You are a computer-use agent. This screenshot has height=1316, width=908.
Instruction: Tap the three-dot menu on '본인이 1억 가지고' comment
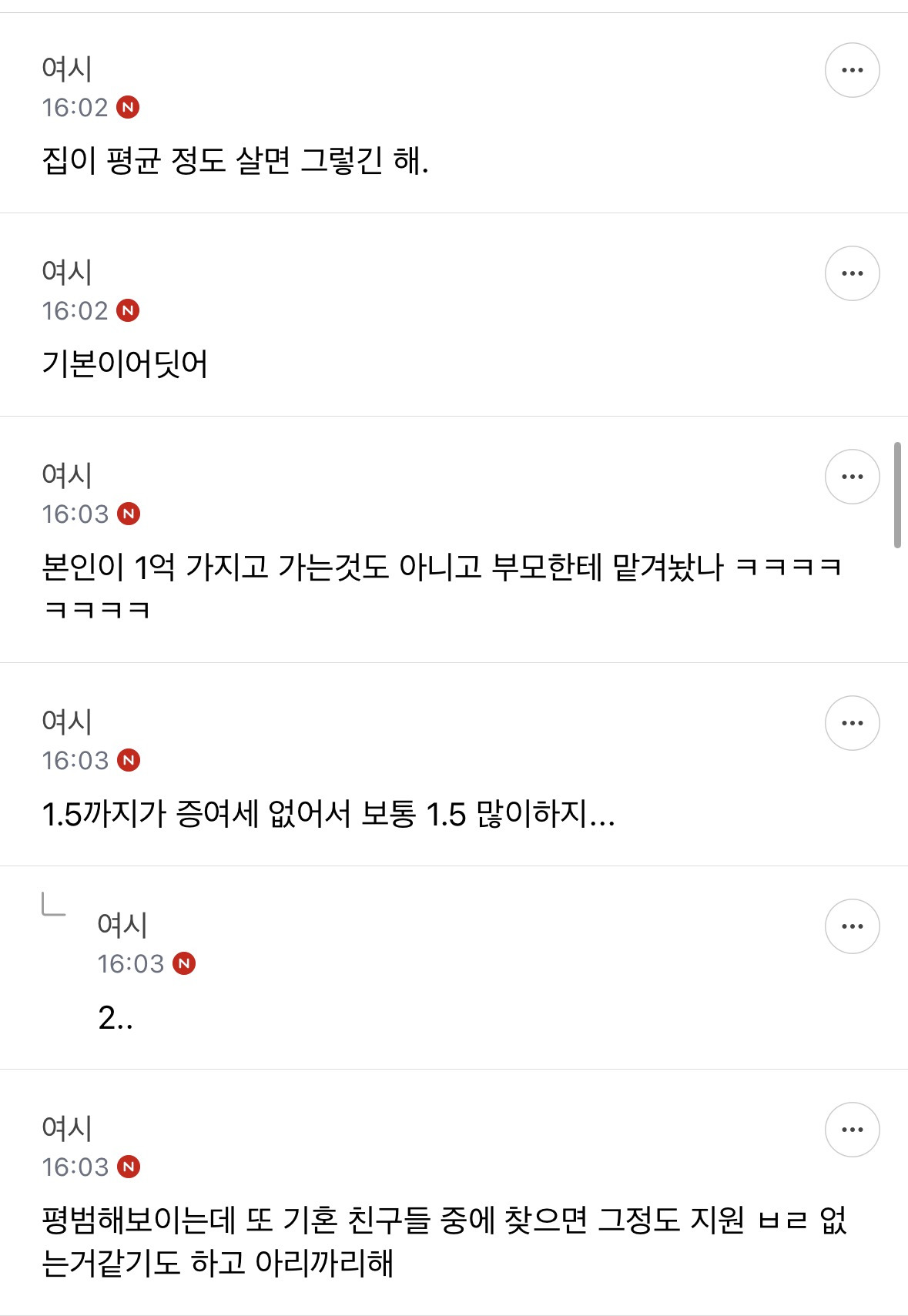coord(852,477)
